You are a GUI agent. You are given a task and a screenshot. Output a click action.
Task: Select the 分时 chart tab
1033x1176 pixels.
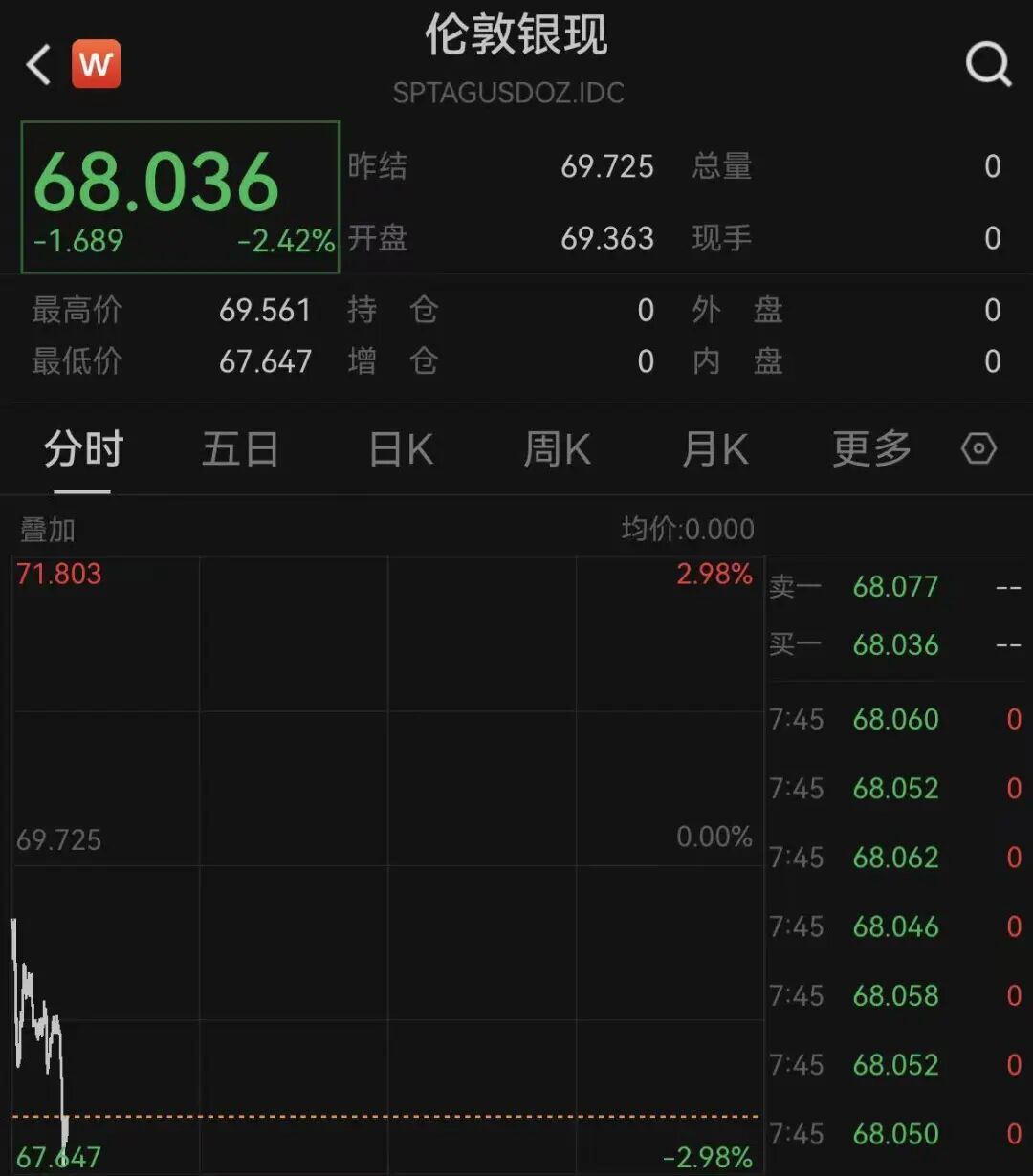(83, 448)
